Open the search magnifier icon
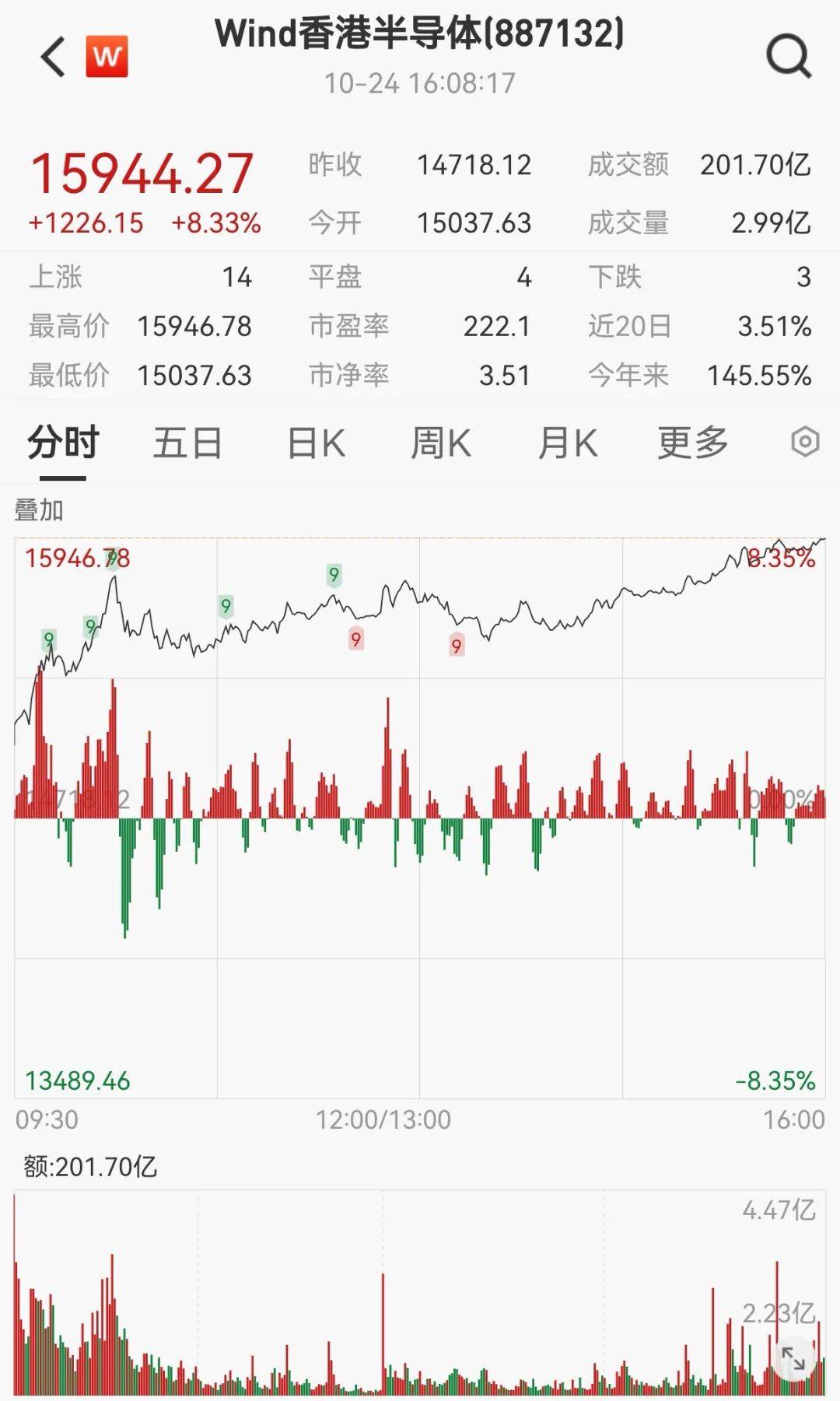The height and width of the screenshot is (1401, 840). [788, 56]
